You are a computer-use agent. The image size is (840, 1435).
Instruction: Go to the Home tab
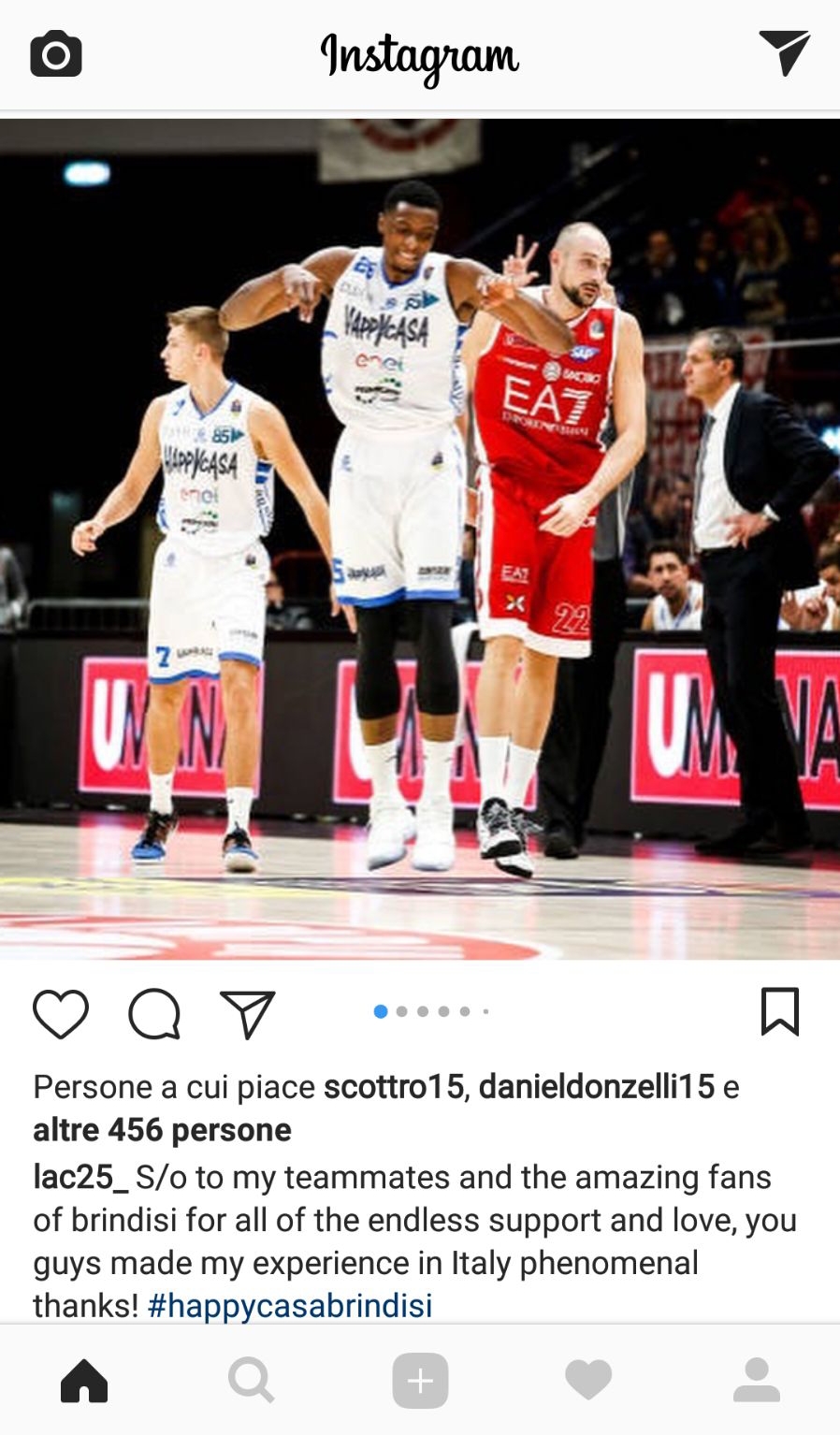tap(84, 1380)
